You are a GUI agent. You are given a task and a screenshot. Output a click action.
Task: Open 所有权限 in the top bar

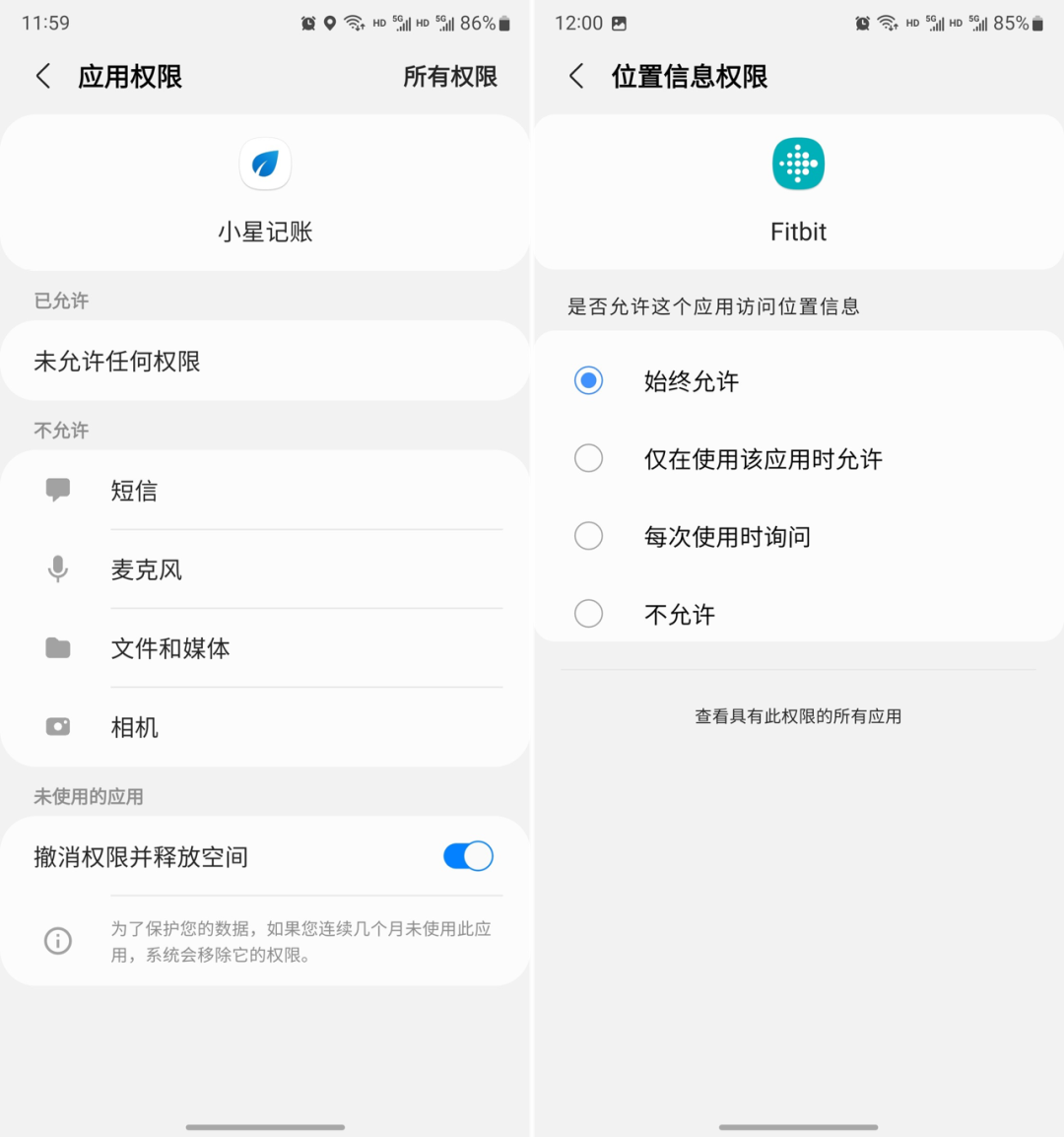449,77
